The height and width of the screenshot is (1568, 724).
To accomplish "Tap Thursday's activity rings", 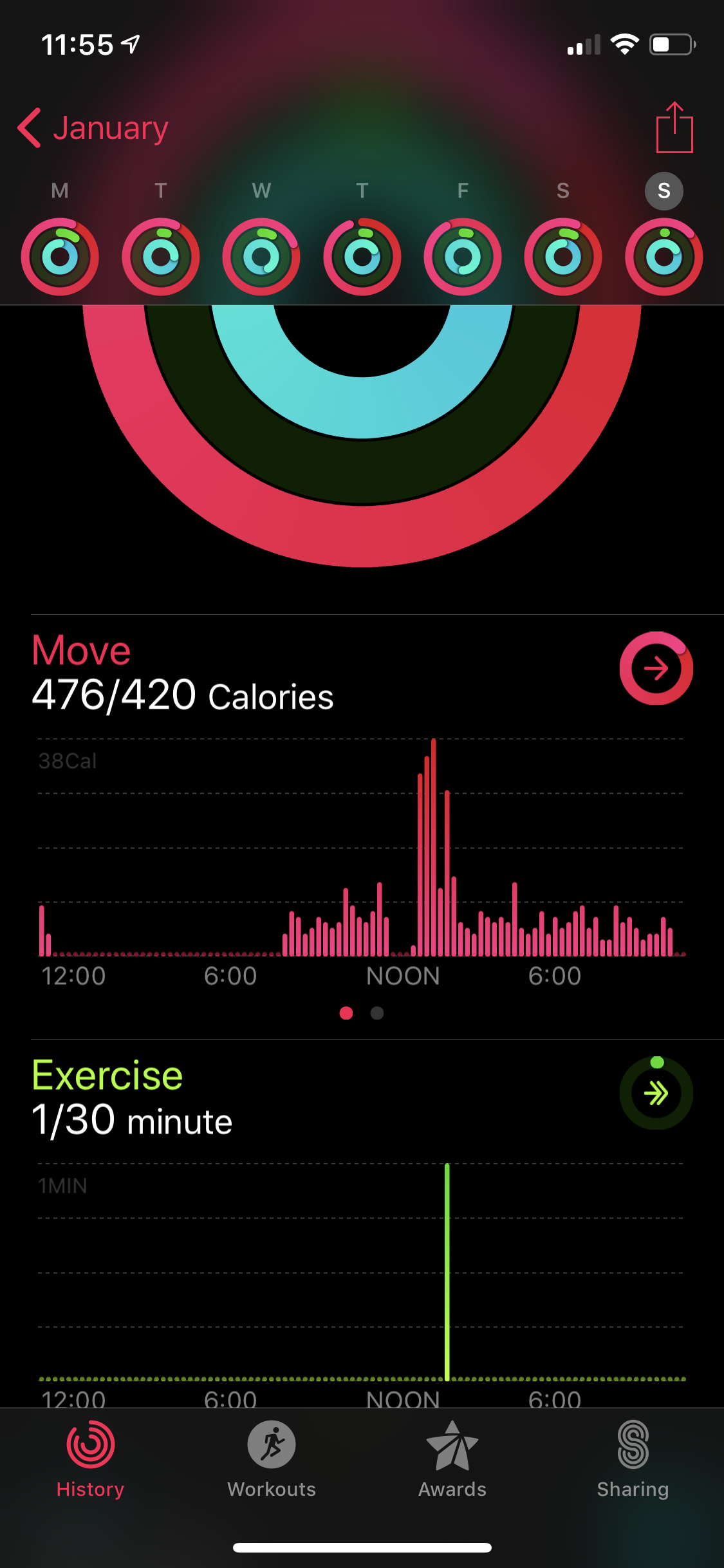I will [362, 256].
